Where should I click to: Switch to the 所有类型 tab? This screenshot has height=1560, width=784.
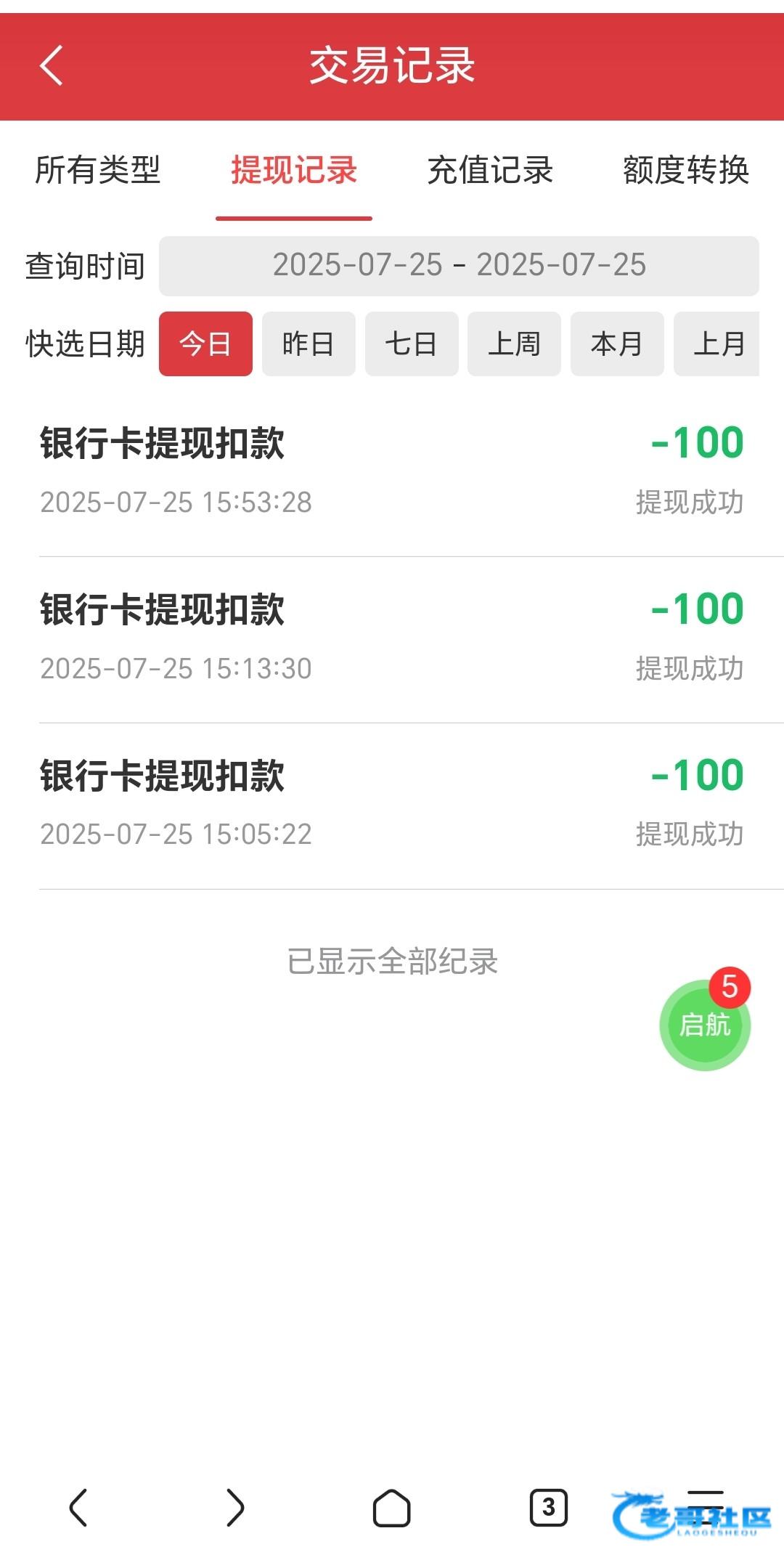[98, 171]
